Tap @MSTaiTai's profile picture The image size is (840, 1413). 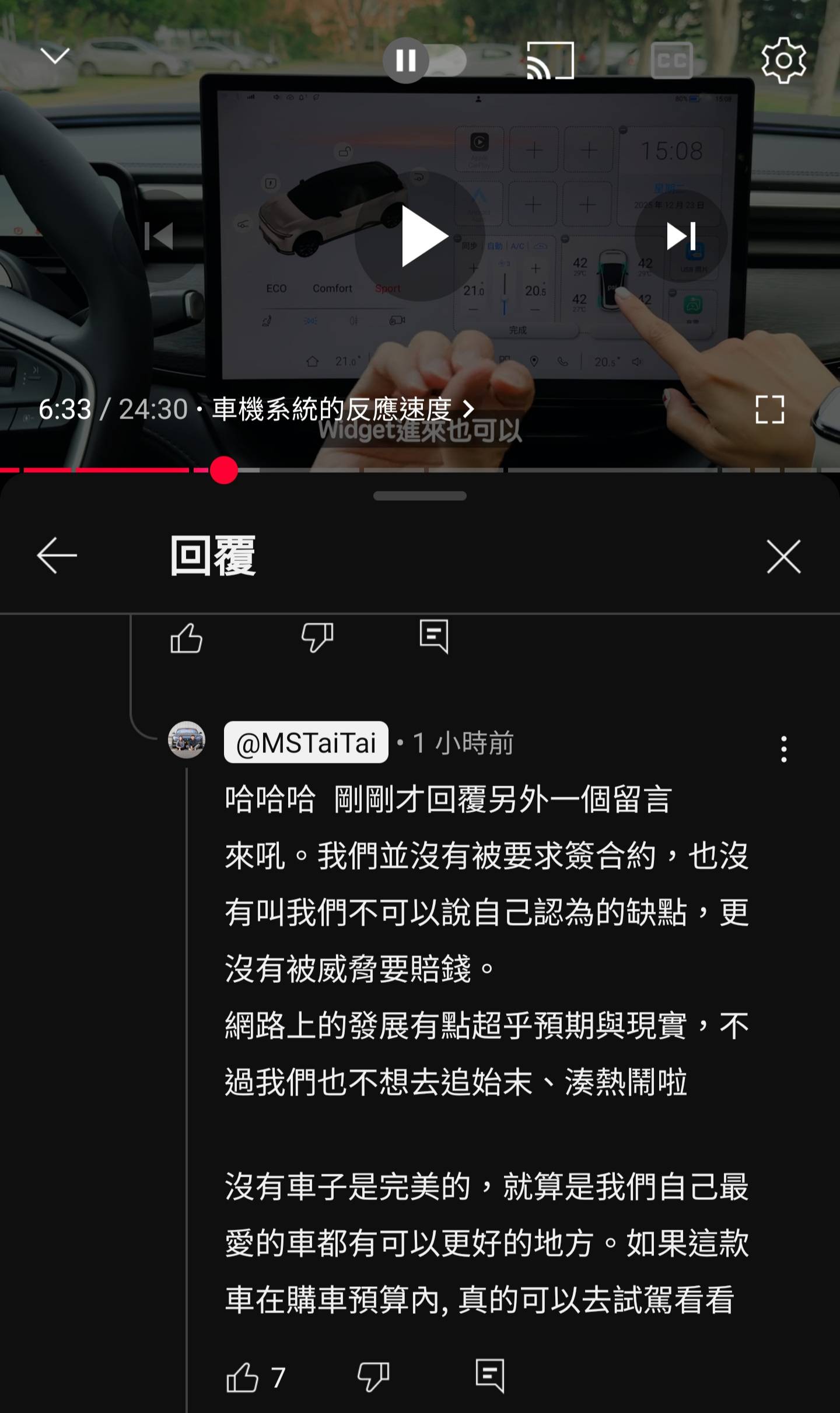(x=187, y=739)
